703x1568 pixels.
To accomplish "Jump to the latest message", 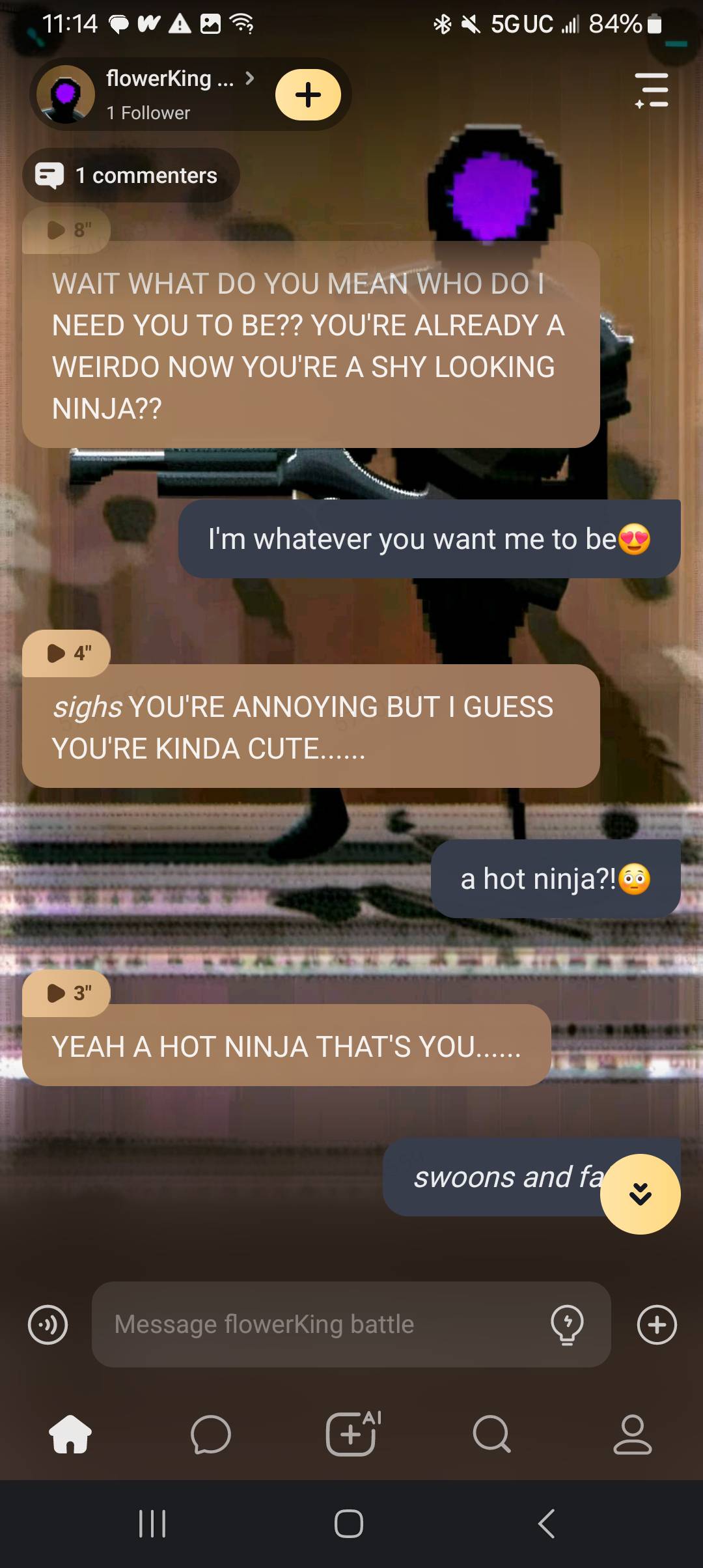I will (x=641, y=1194).
